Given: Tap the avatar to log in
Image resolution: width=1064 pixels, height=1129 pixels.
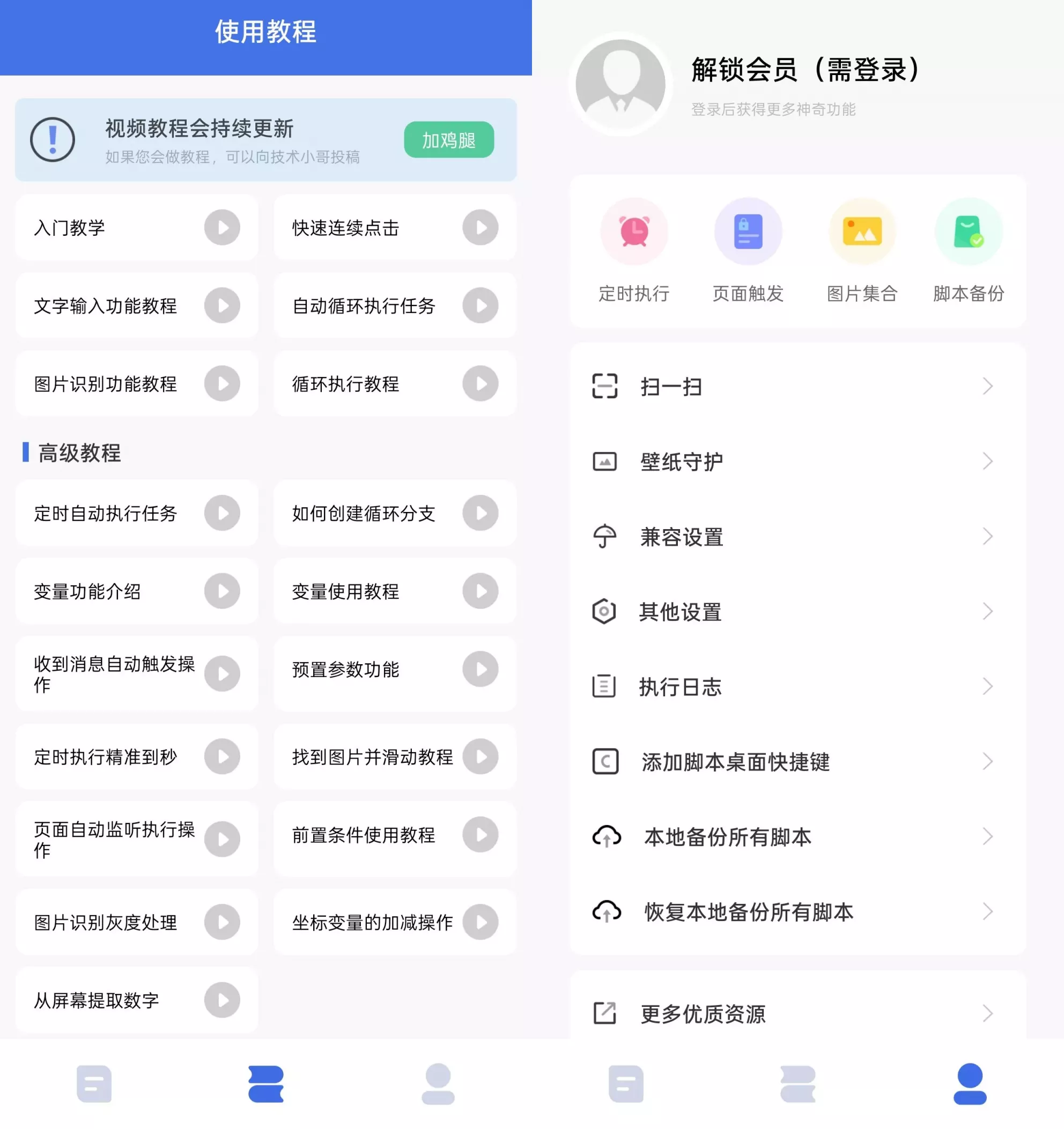Looking at the screenshot, I should (x=620, y=84).
